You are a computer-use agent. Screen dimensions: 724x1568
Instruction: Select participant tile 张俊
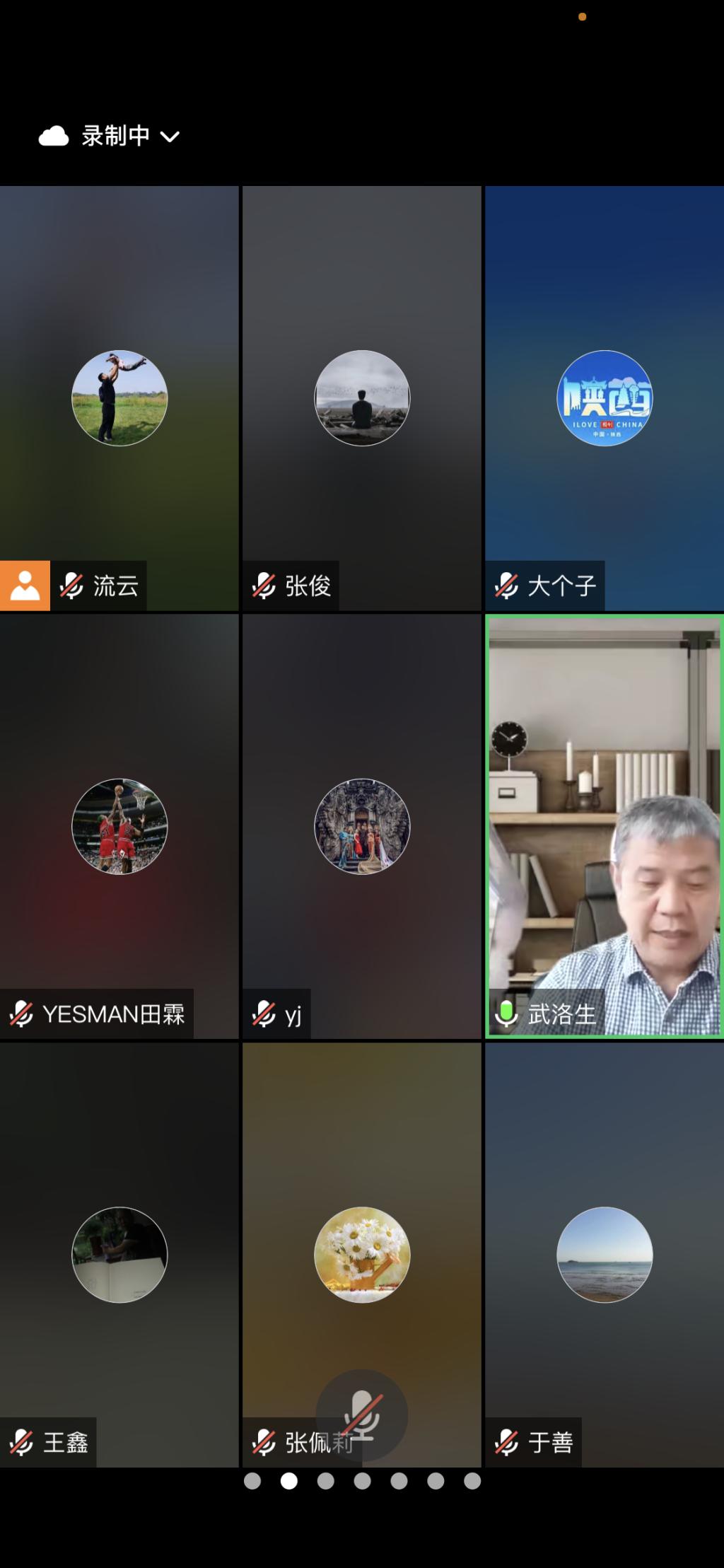point(361,397)
